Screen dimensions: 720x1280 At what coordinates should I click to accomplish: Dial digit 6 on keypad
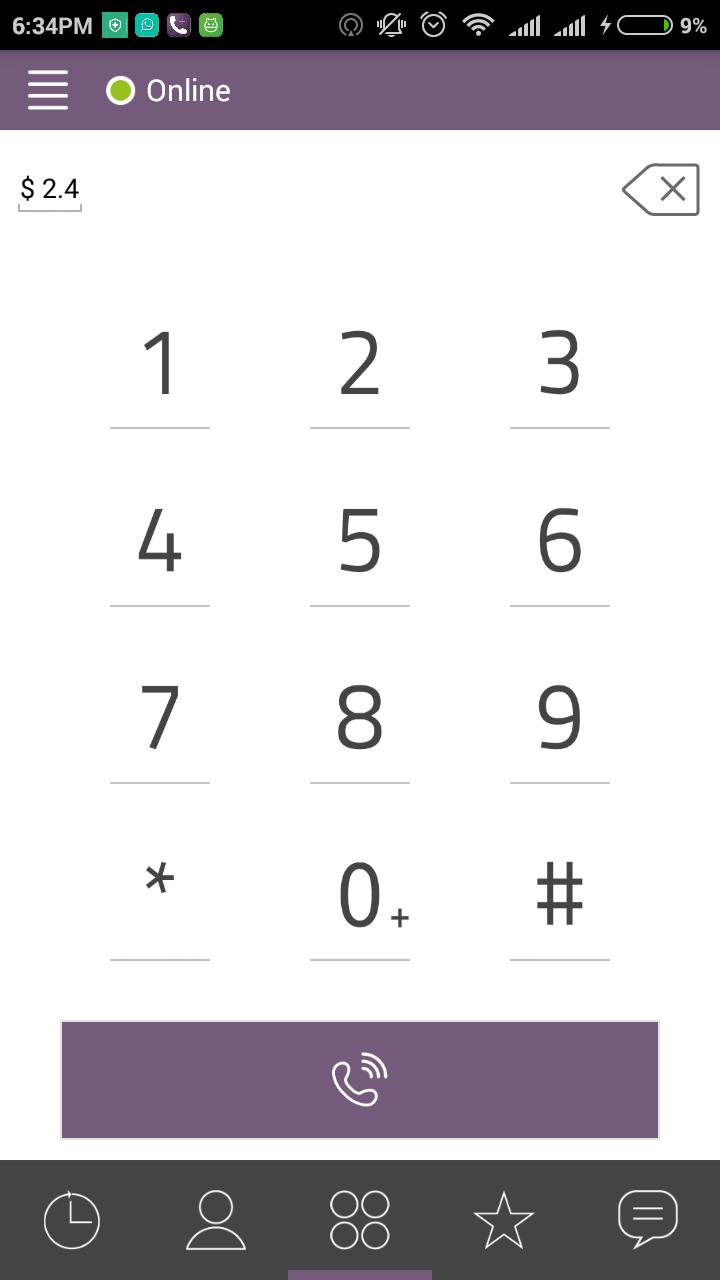[x=560, y=542]
